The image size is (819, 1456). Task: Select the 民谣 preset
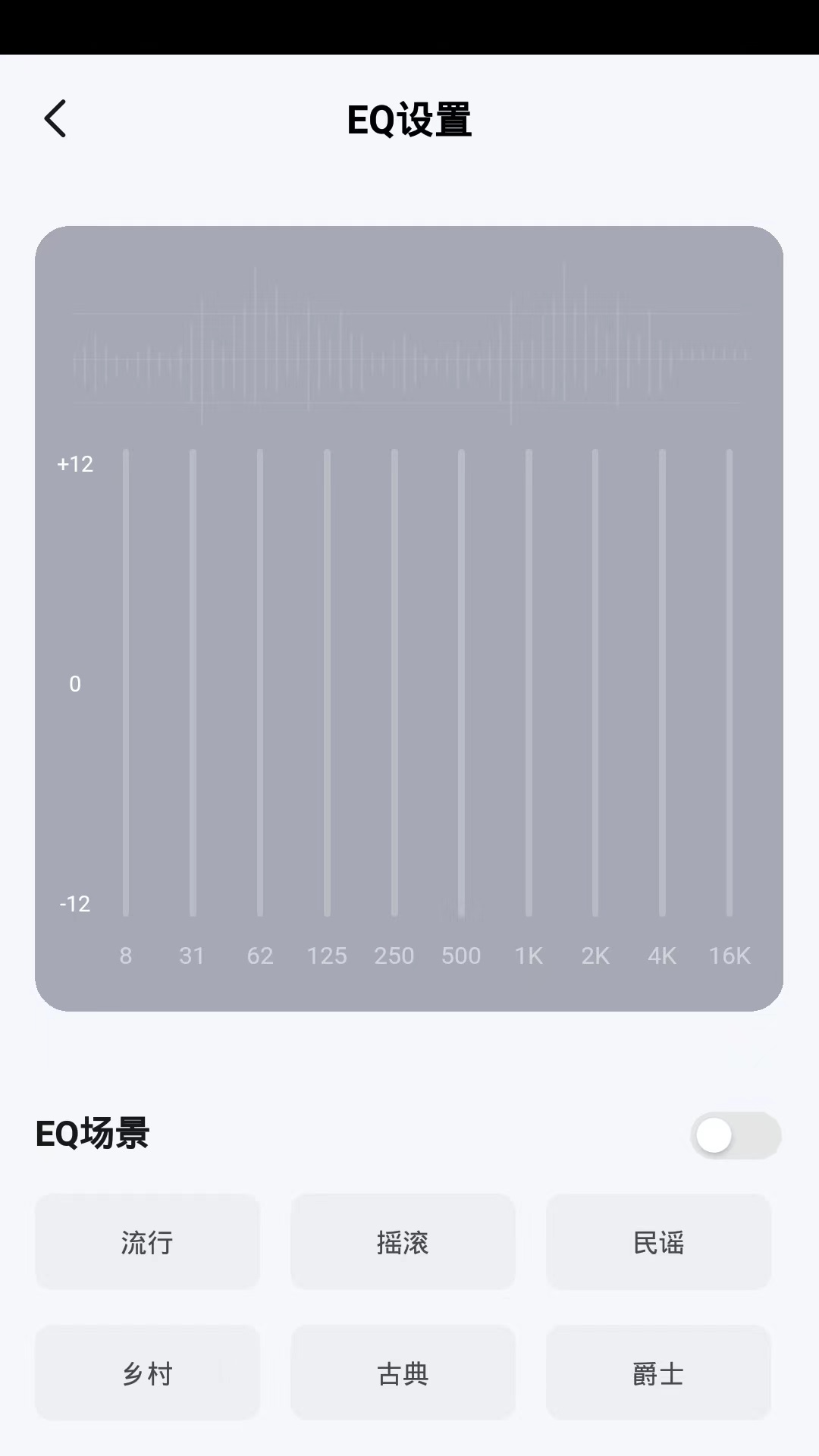click(x=658, y=1242)
